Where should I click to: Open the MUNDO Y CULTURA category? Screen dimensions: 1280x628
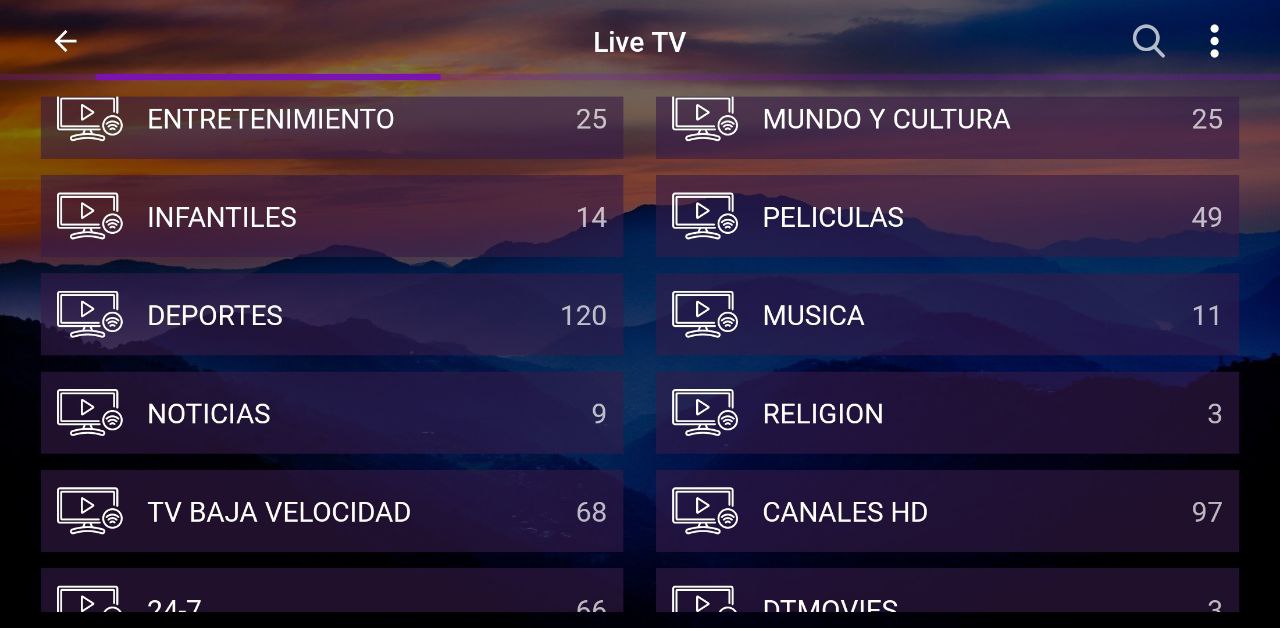[946, 122]
